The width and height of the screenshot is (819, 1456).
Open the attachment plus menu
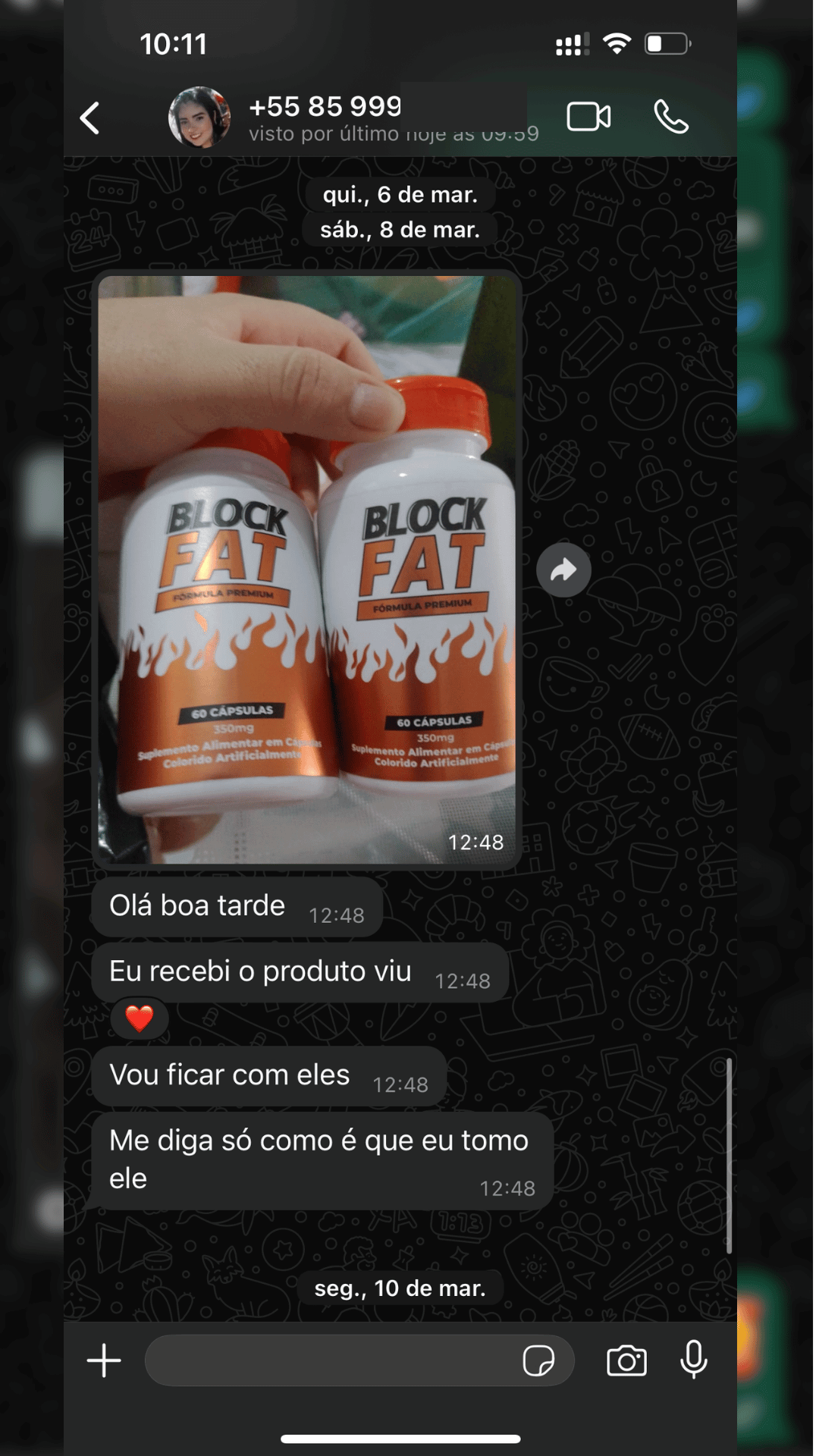[x=104, y=1360]
